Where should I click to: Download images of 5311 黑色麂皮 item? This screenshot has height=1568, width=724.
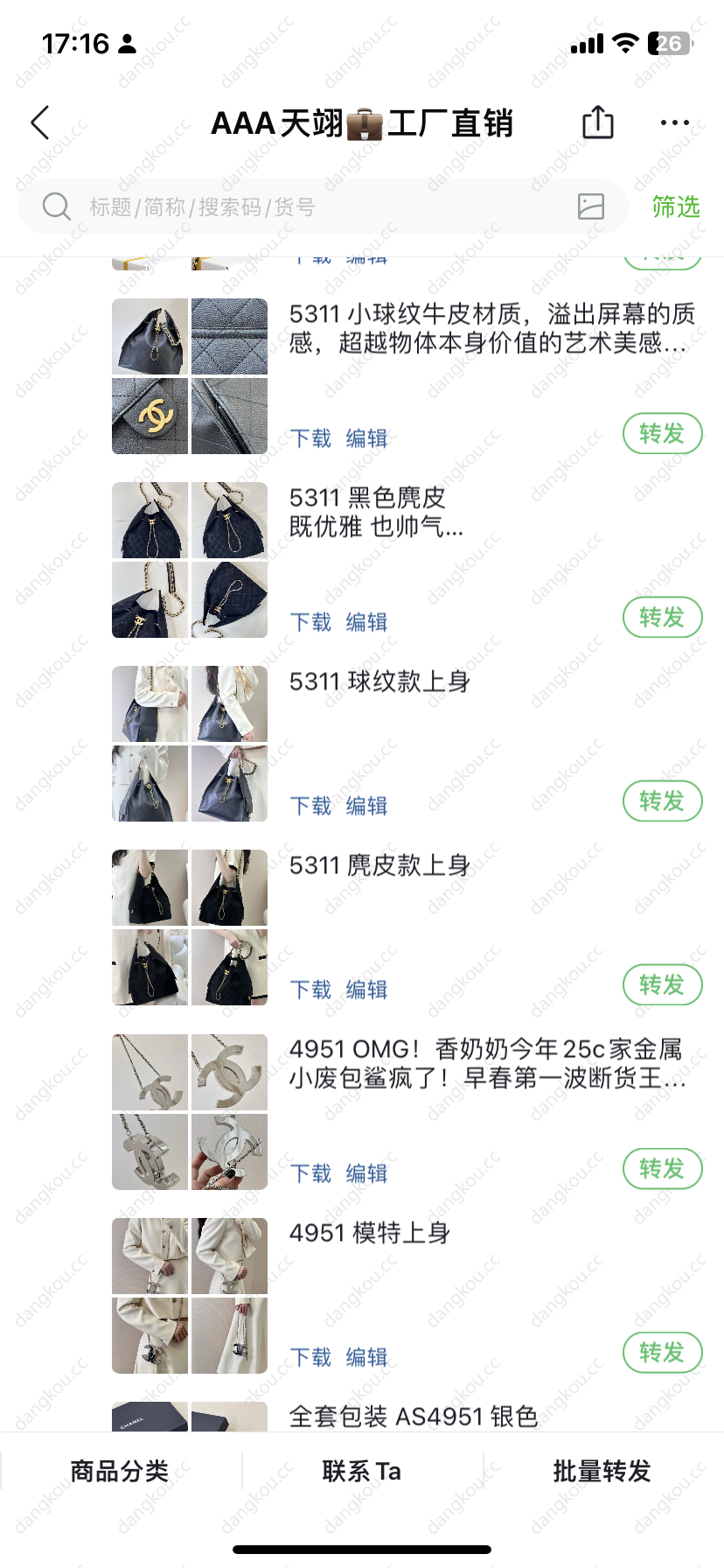(310, 622)
